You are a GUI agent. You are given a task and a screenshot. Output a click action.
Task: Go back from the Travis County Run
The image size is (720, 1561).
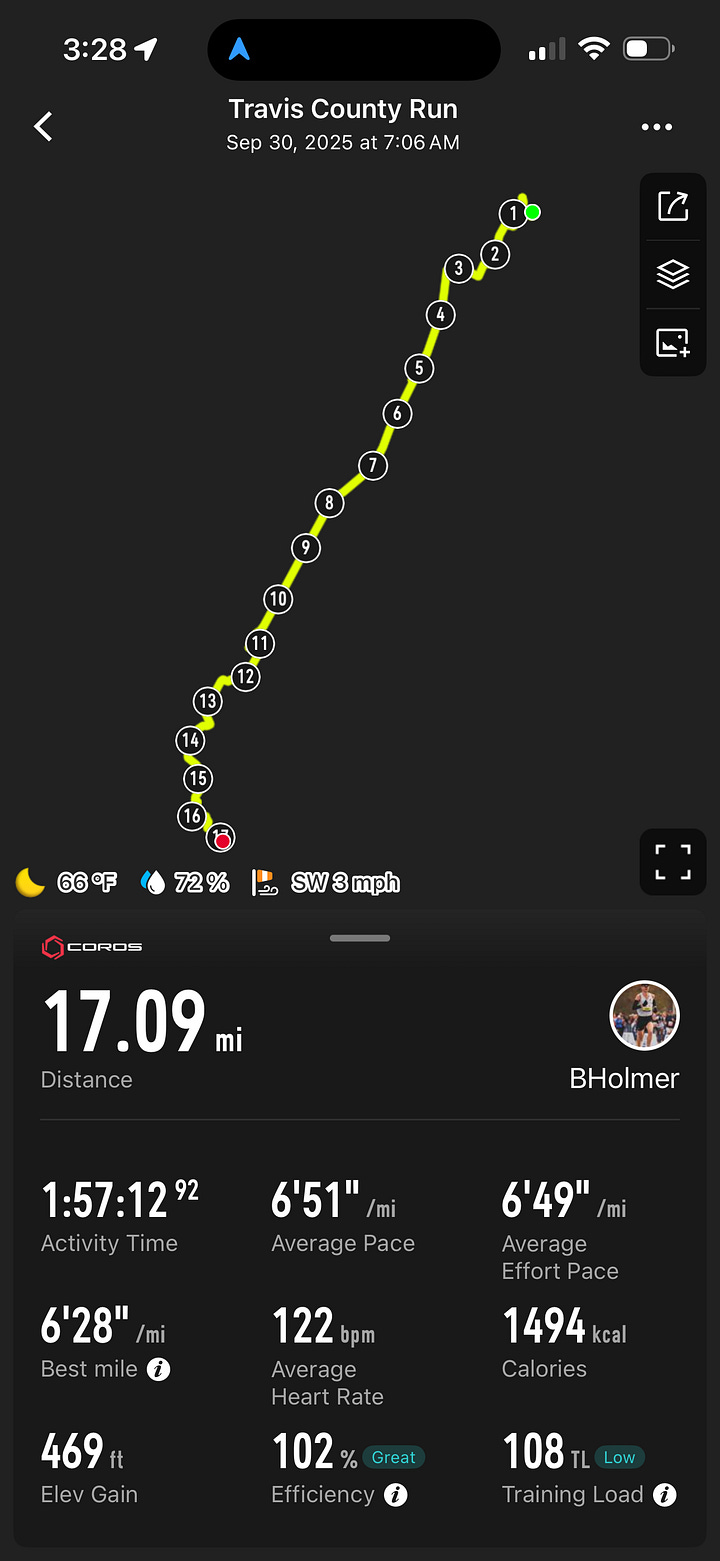click(43, 126)
